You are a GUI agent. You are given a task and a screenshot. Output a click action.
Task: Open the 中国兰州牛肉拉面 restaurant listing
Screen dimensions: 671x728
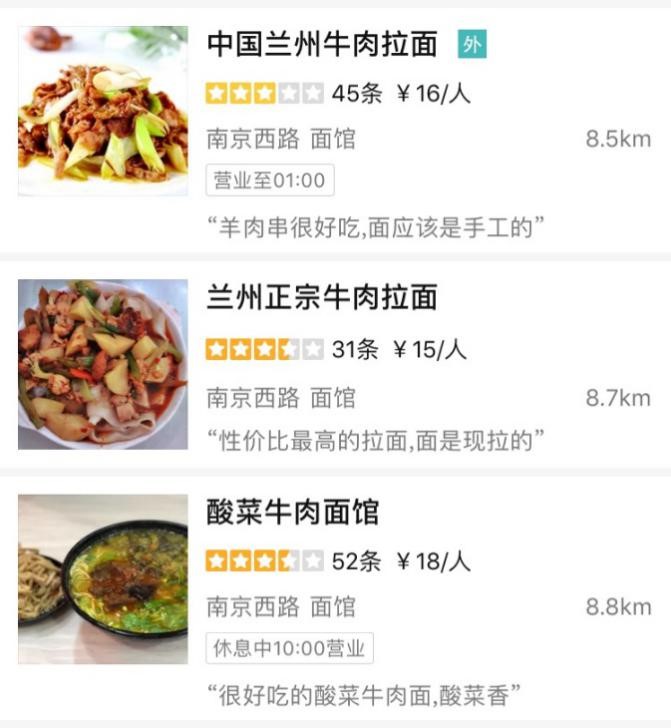point(335,131)
